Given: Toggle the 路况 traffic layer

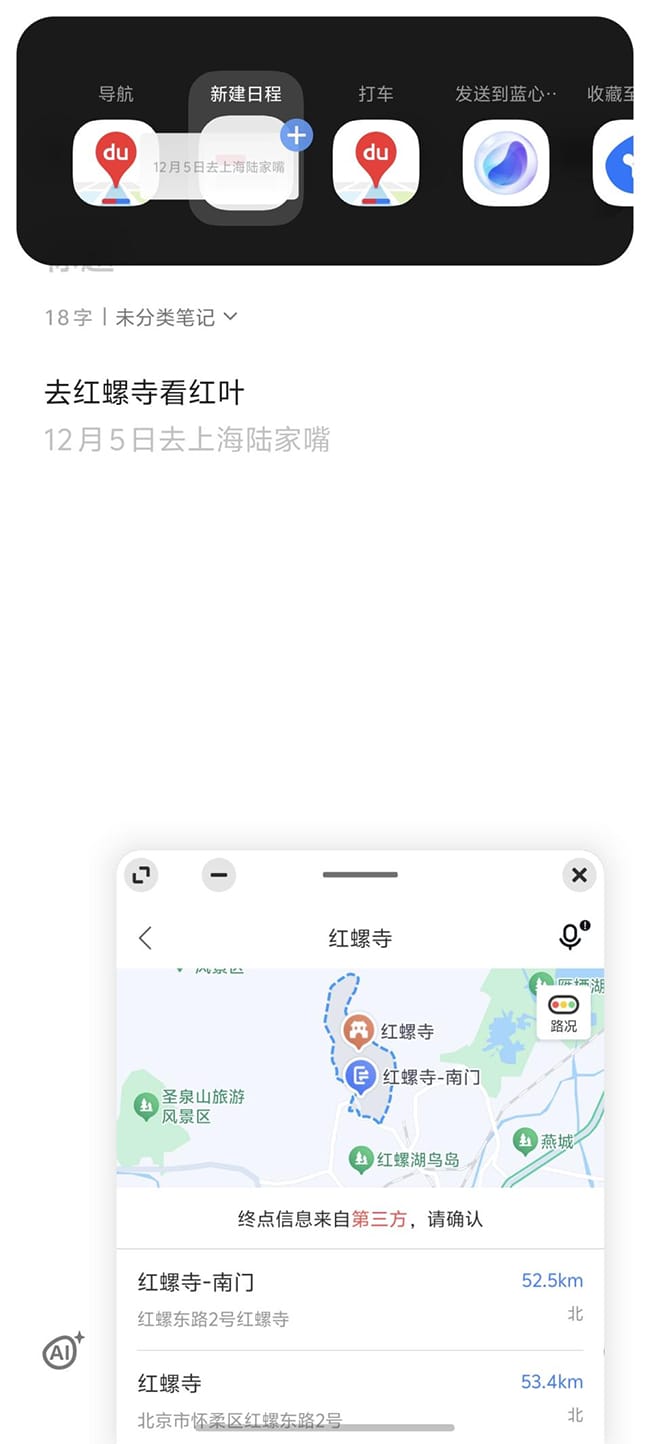Looking at the screenshot, I should coord(564,1013).
